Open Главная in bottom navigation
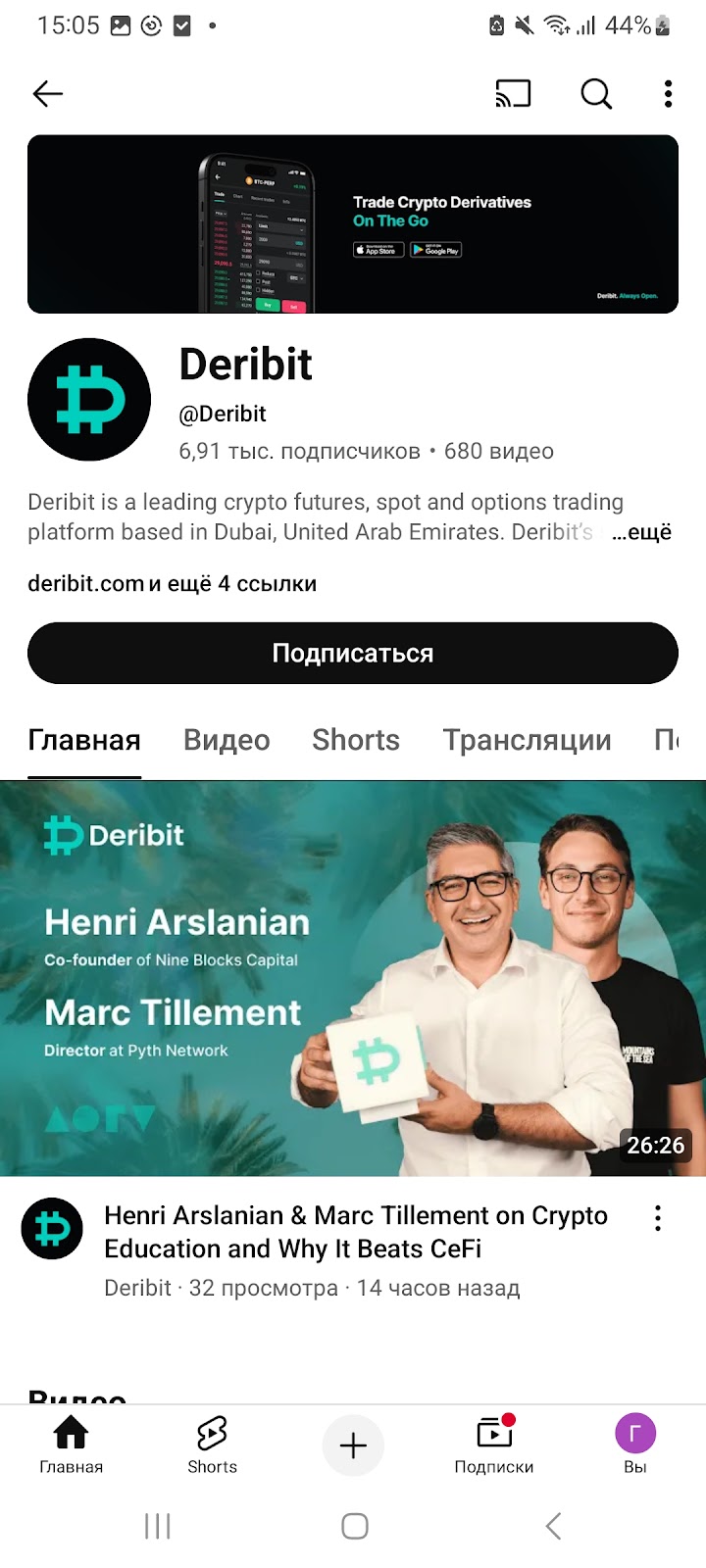The width and height of the screenshot is (706, 1568). [71, 1445]
